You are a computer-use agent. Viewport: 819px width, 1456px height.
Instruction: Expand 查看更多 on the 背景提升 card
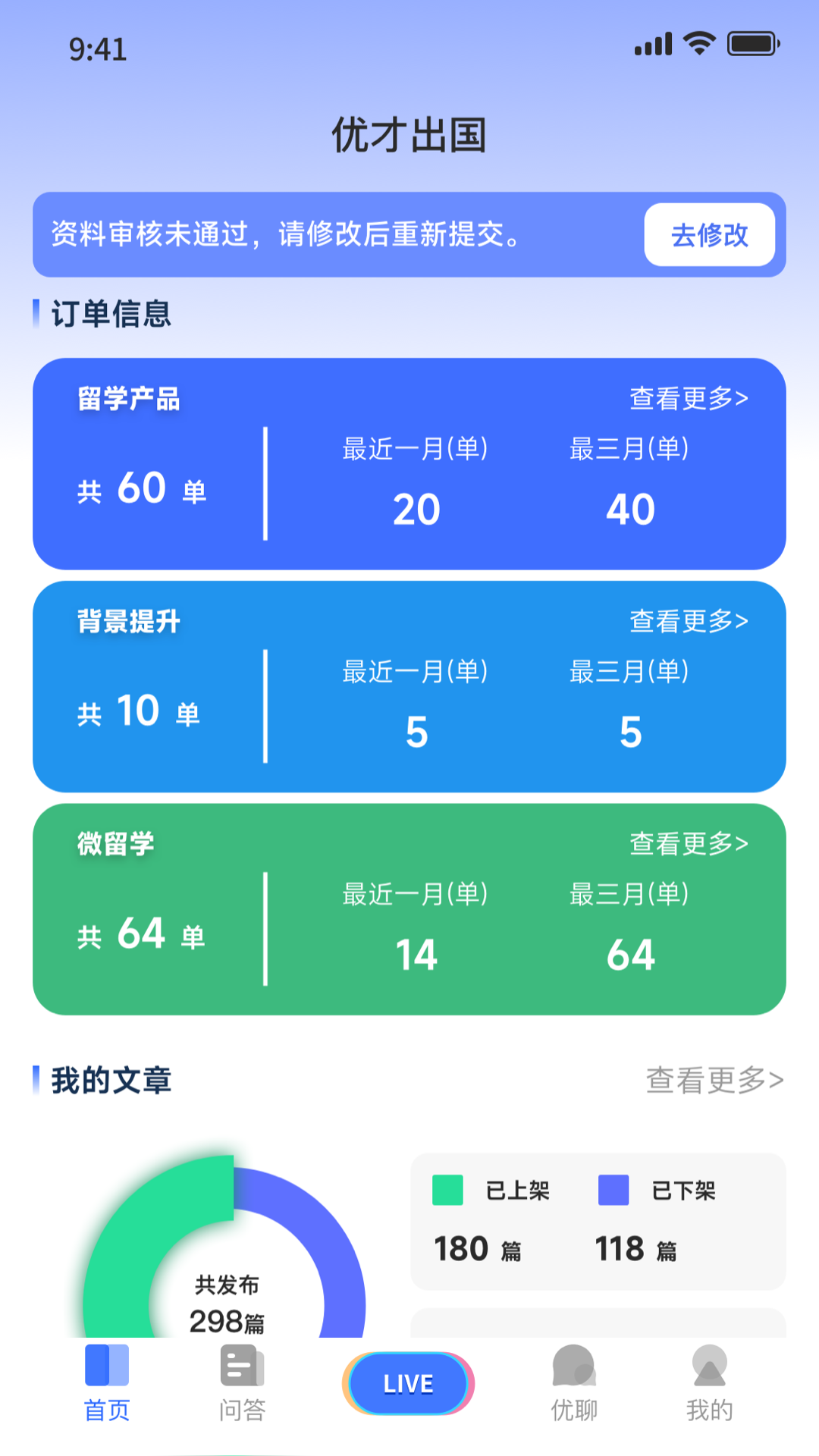(x=687, y=620)
